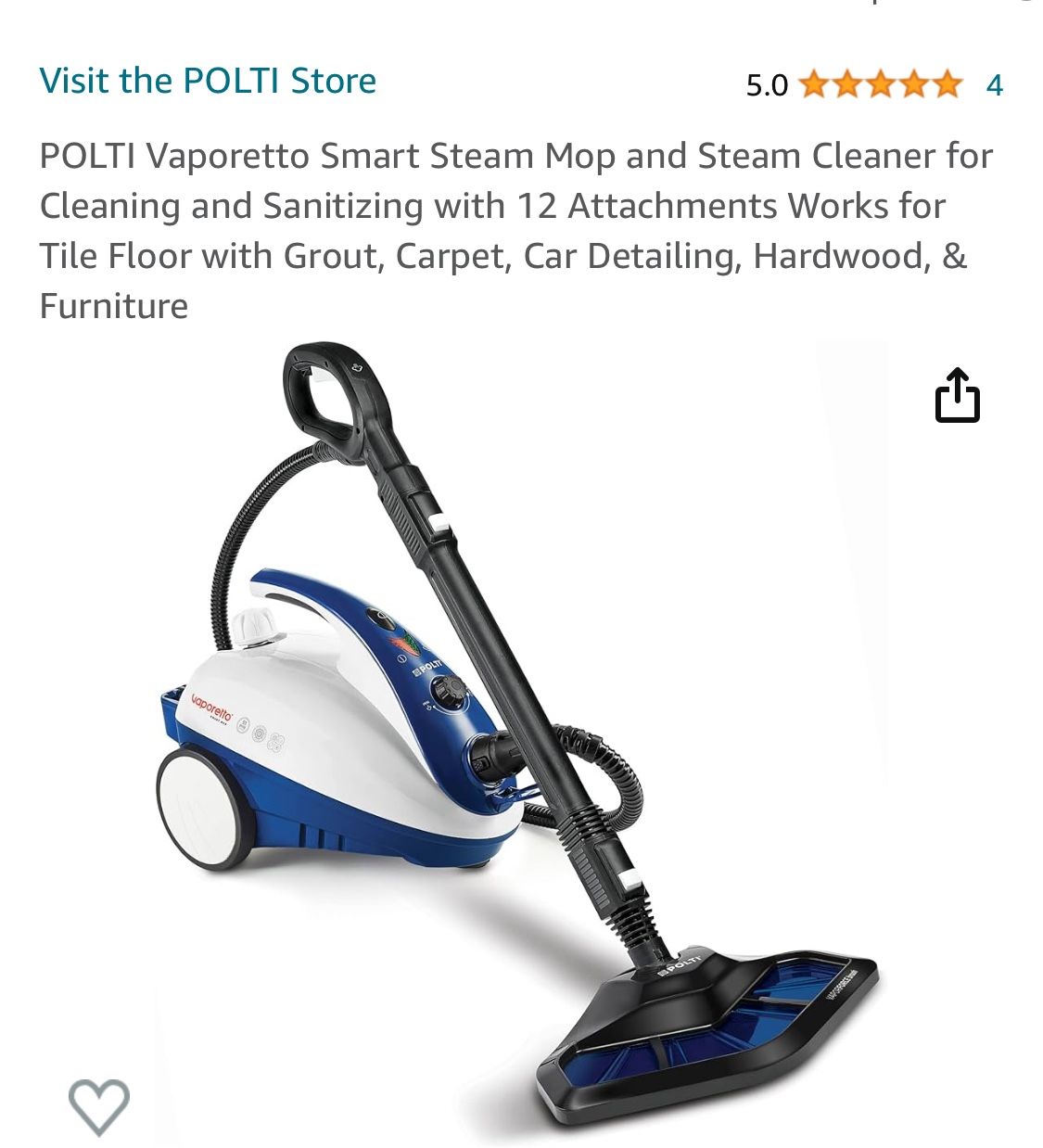Visit the POLTI Store link
1043x1148 pixels.
pyautogui.click(x=208, y=81)
